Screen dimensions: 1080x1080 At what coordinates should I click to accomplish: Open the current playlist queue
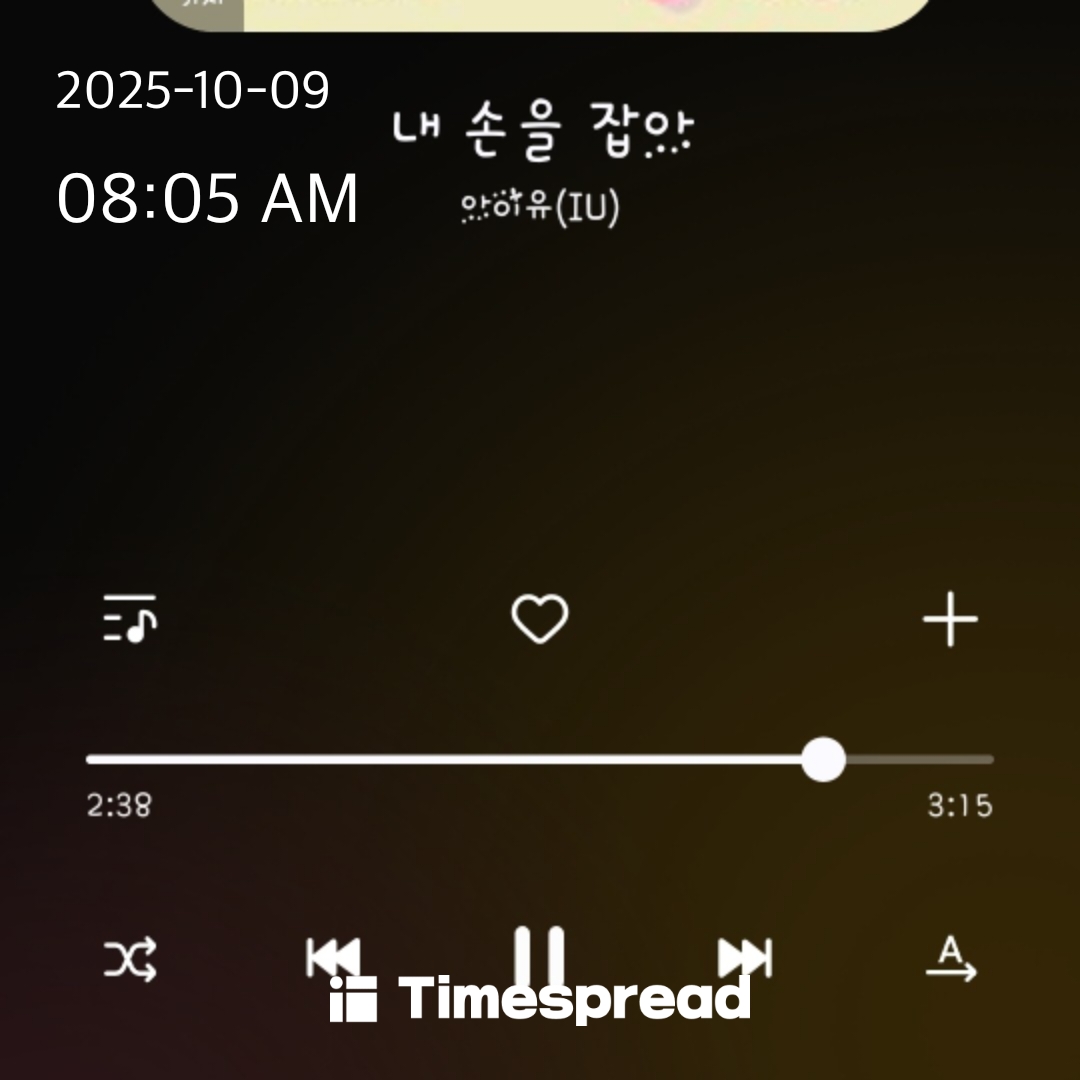click(130, 620)
